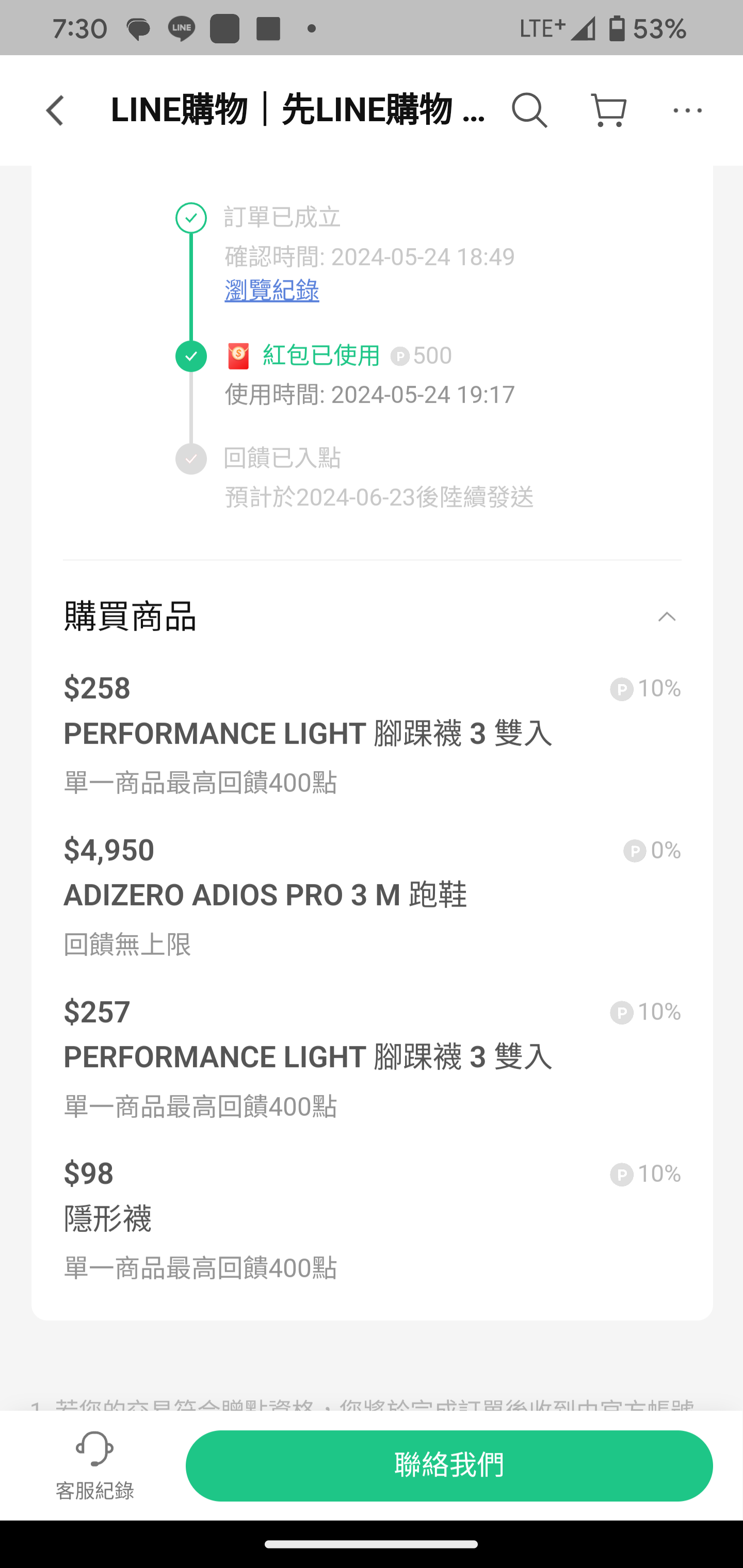Go back using the header arrow

click(55, 110)
